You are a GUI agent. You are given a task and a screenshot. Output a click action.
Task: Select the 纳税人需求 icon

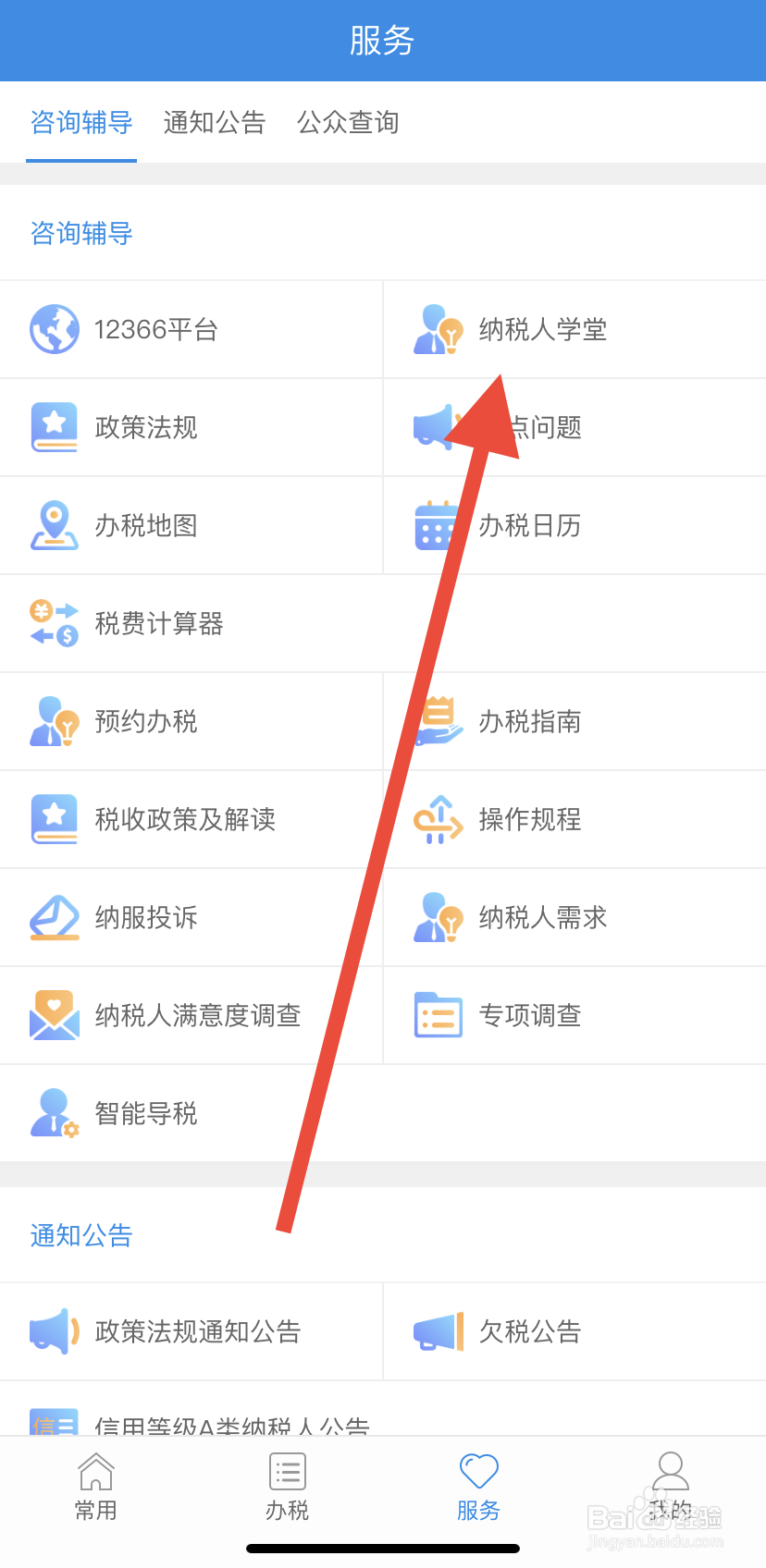[x=437, y=917]
